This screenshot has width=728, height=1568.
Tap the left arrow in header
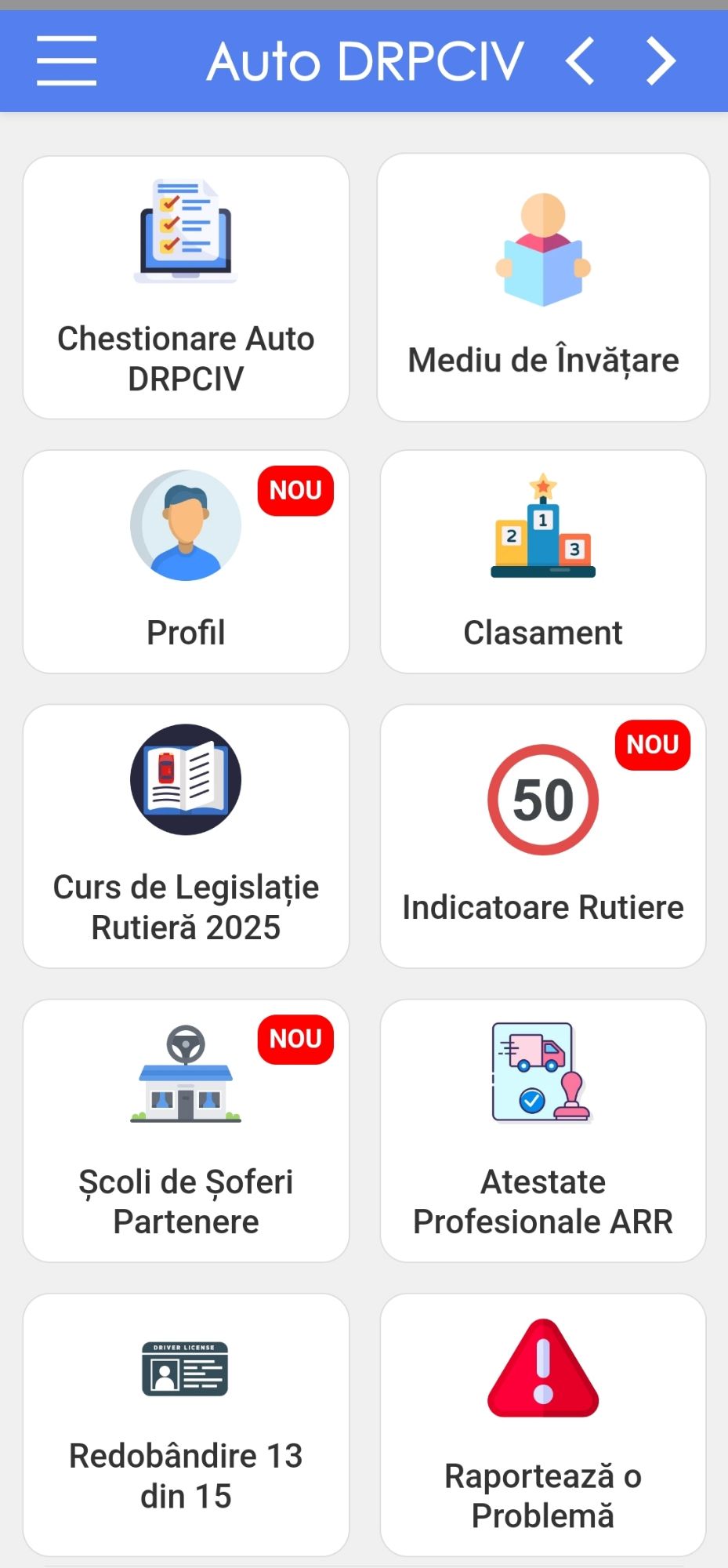pyautogui.click(x=581, y=61)
